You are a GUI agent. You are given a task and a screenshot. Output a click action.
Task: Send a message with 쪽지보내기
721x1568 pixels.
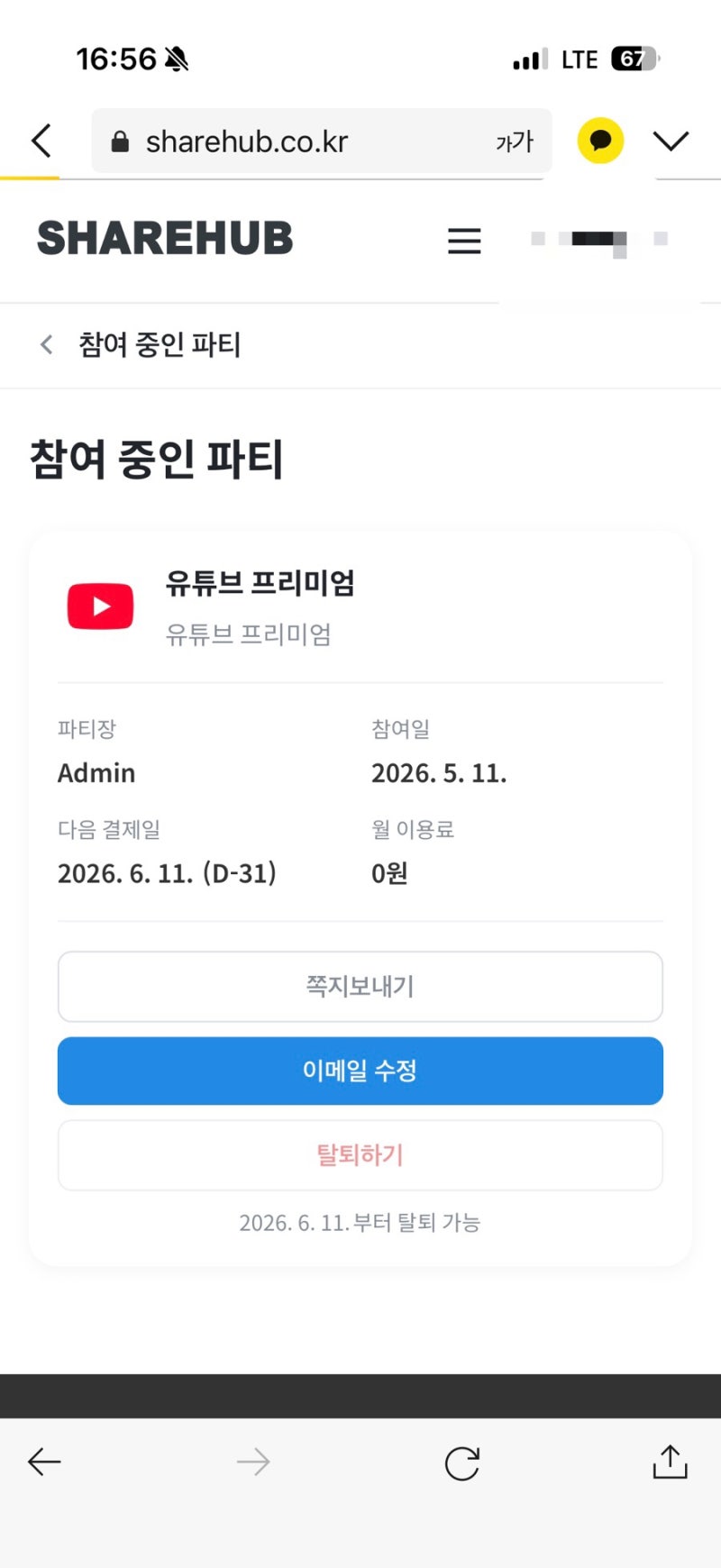pyautogui.click(x=360, y=987)
